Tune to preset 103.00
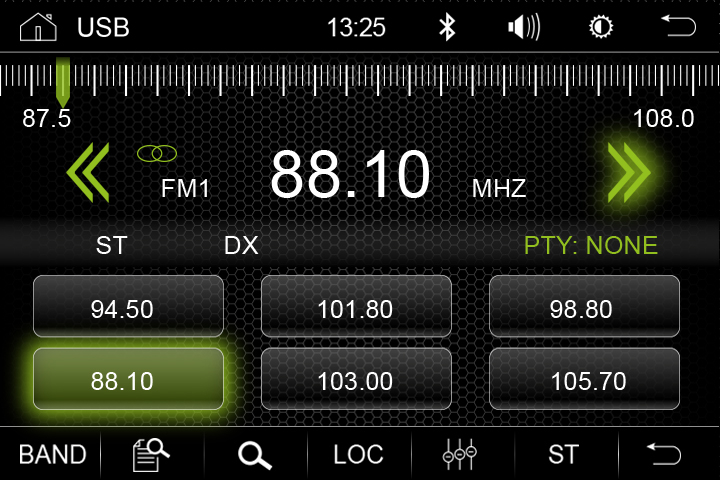The width and height of the screenshot is (720, 480). (x=356, y=380)
